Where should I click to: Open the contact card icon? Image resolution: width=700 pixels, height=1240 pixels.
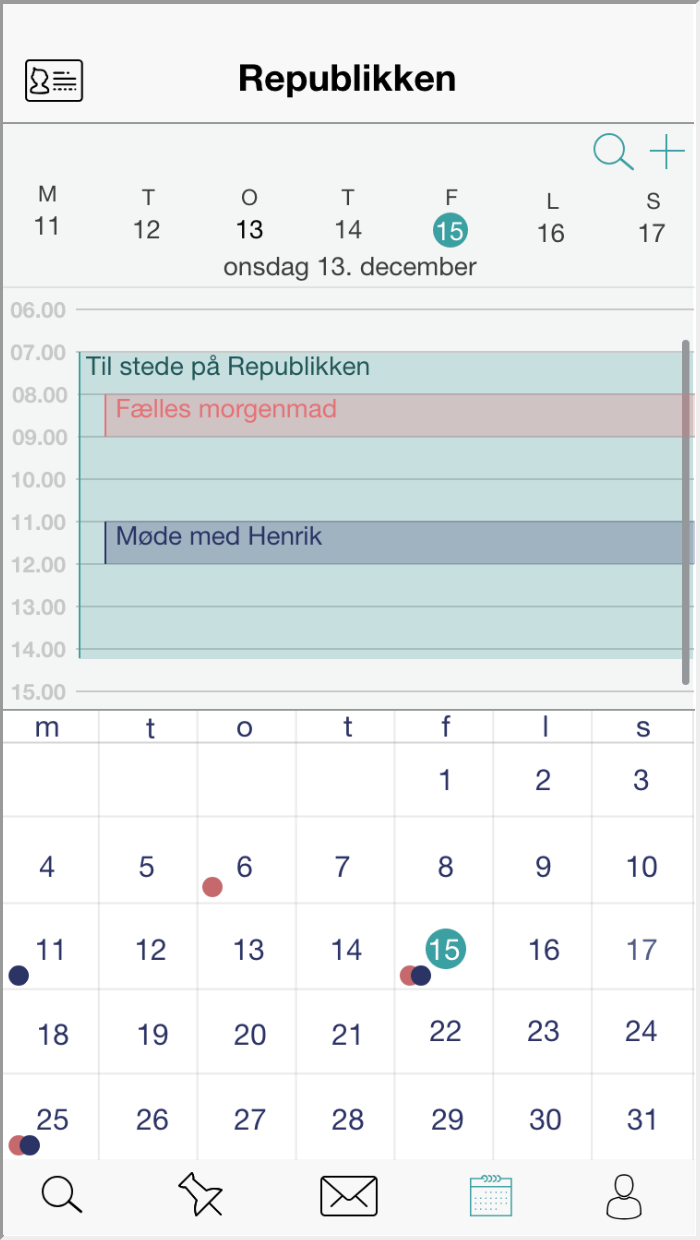(x=54, y=80)
